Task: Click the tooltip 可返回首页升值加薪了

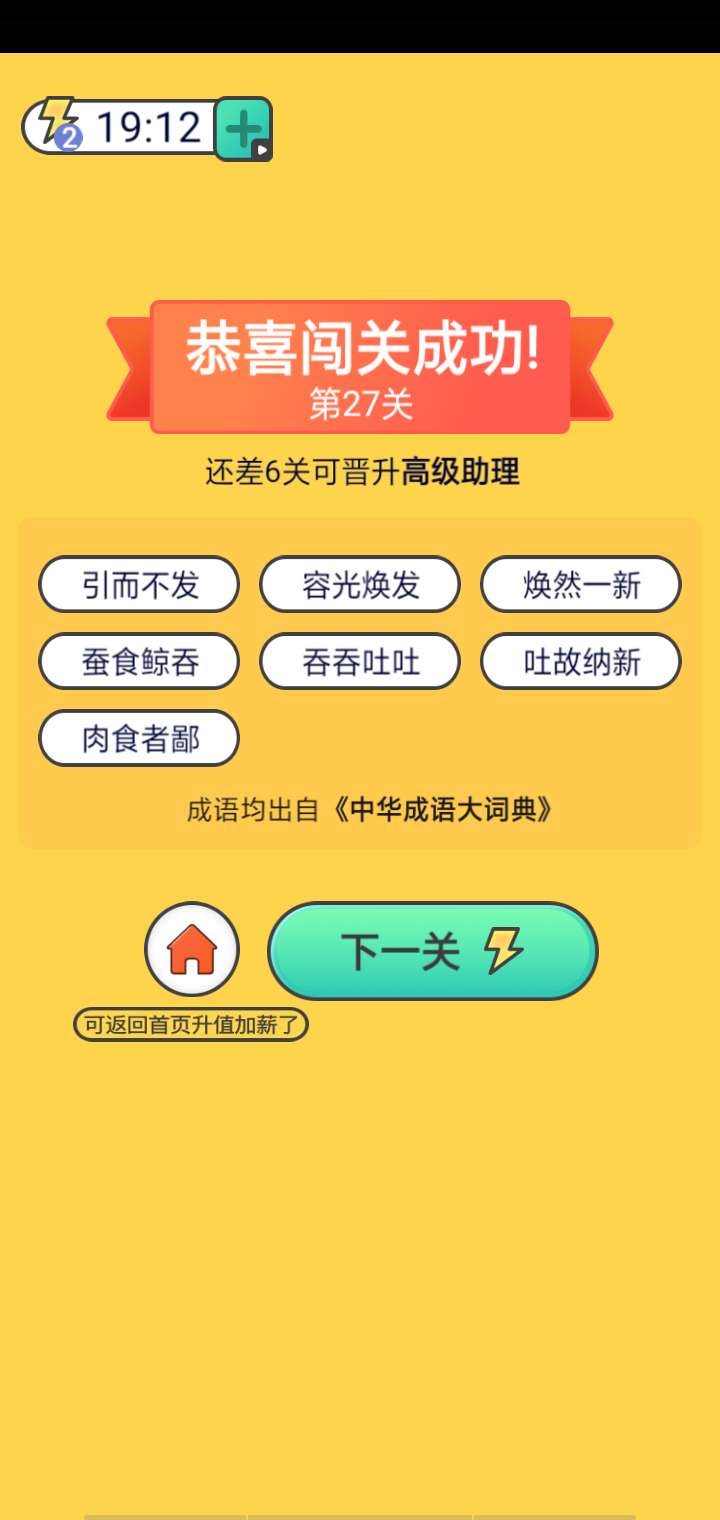Action: click(x=189, y=1024)
